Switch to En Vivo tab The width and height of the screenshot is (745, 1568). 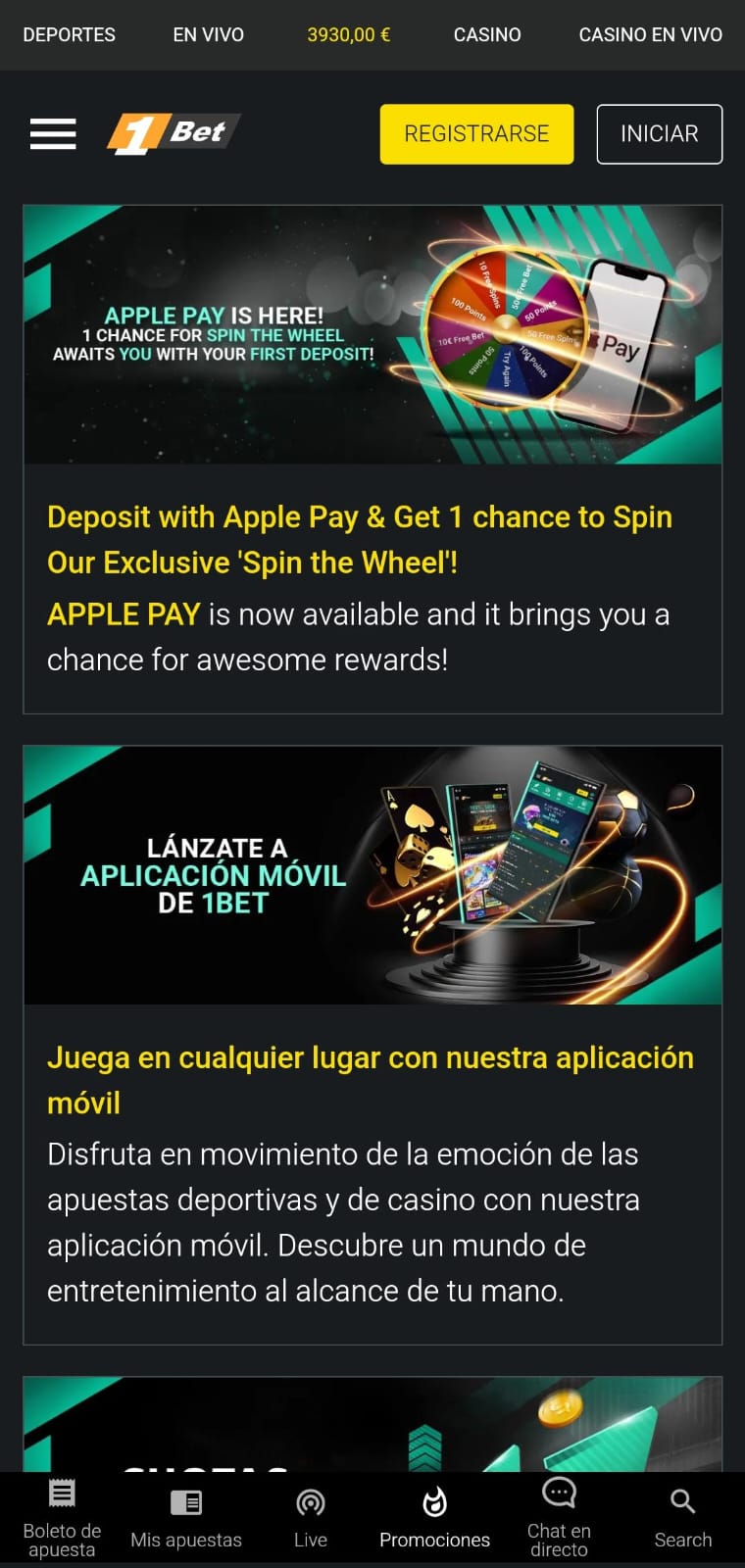click(x=208, y=34)
